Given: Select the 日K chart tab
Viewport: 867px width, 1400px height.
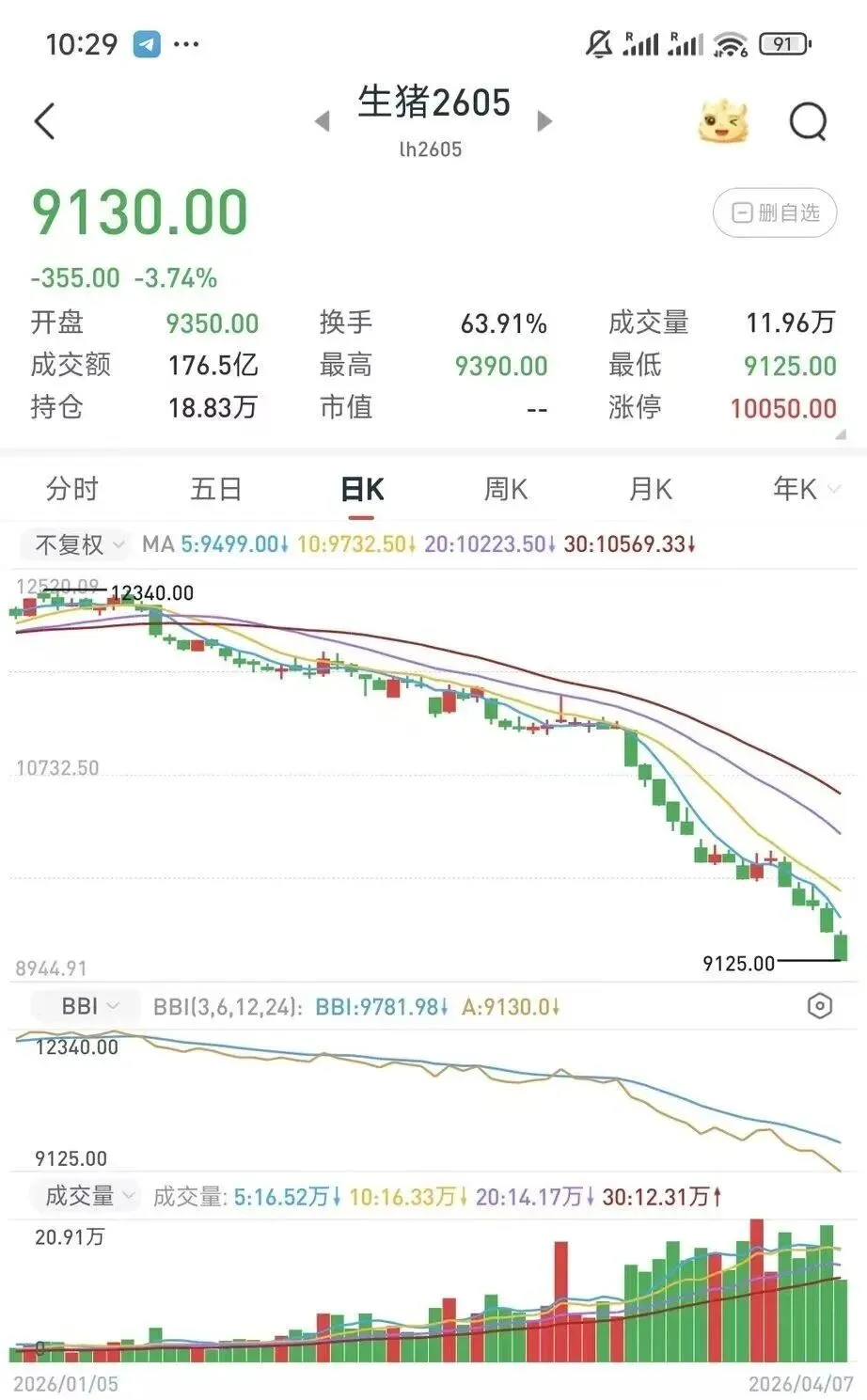Looking at the screenshot, I should pos(362,490).
